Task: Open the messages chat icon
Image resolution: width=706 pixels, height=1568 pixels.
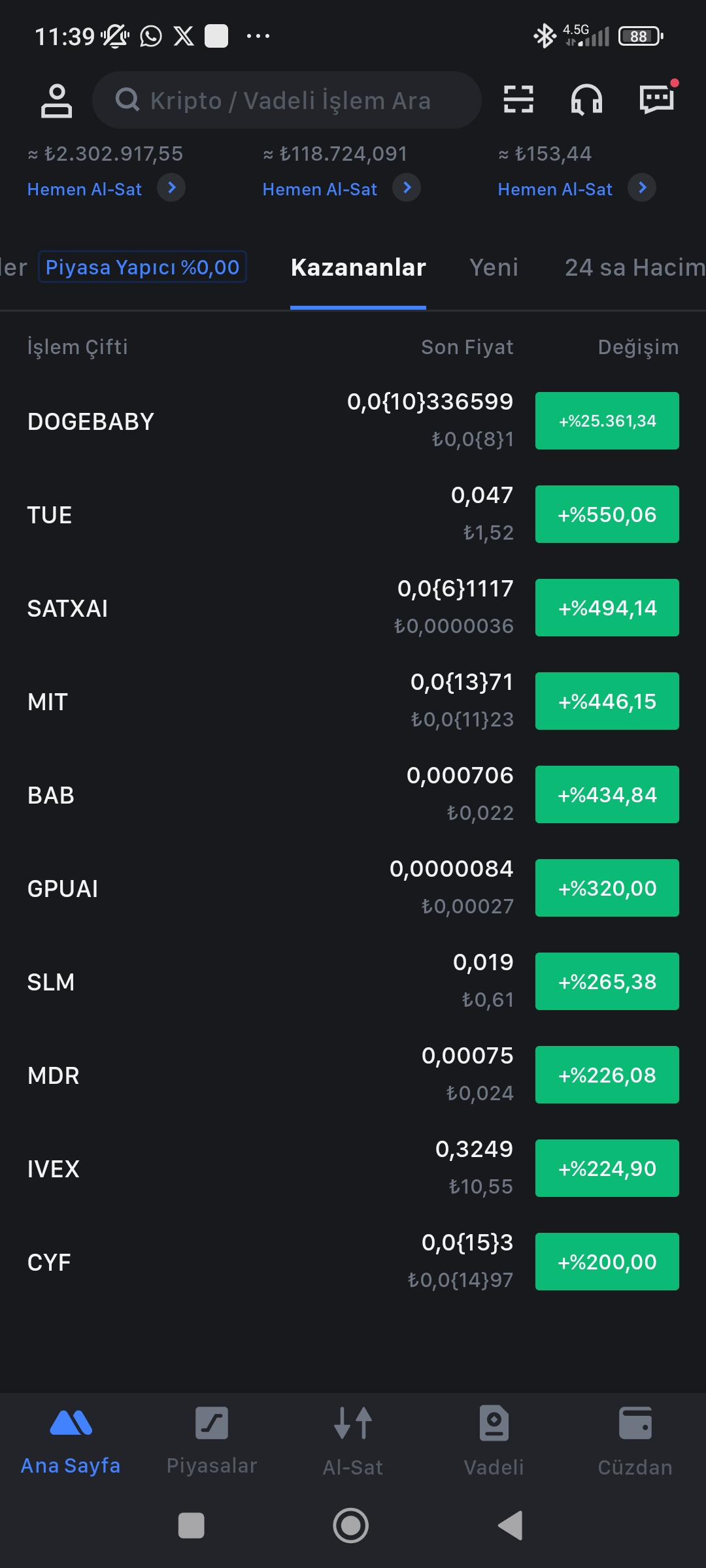Action: tap(656, 100)
